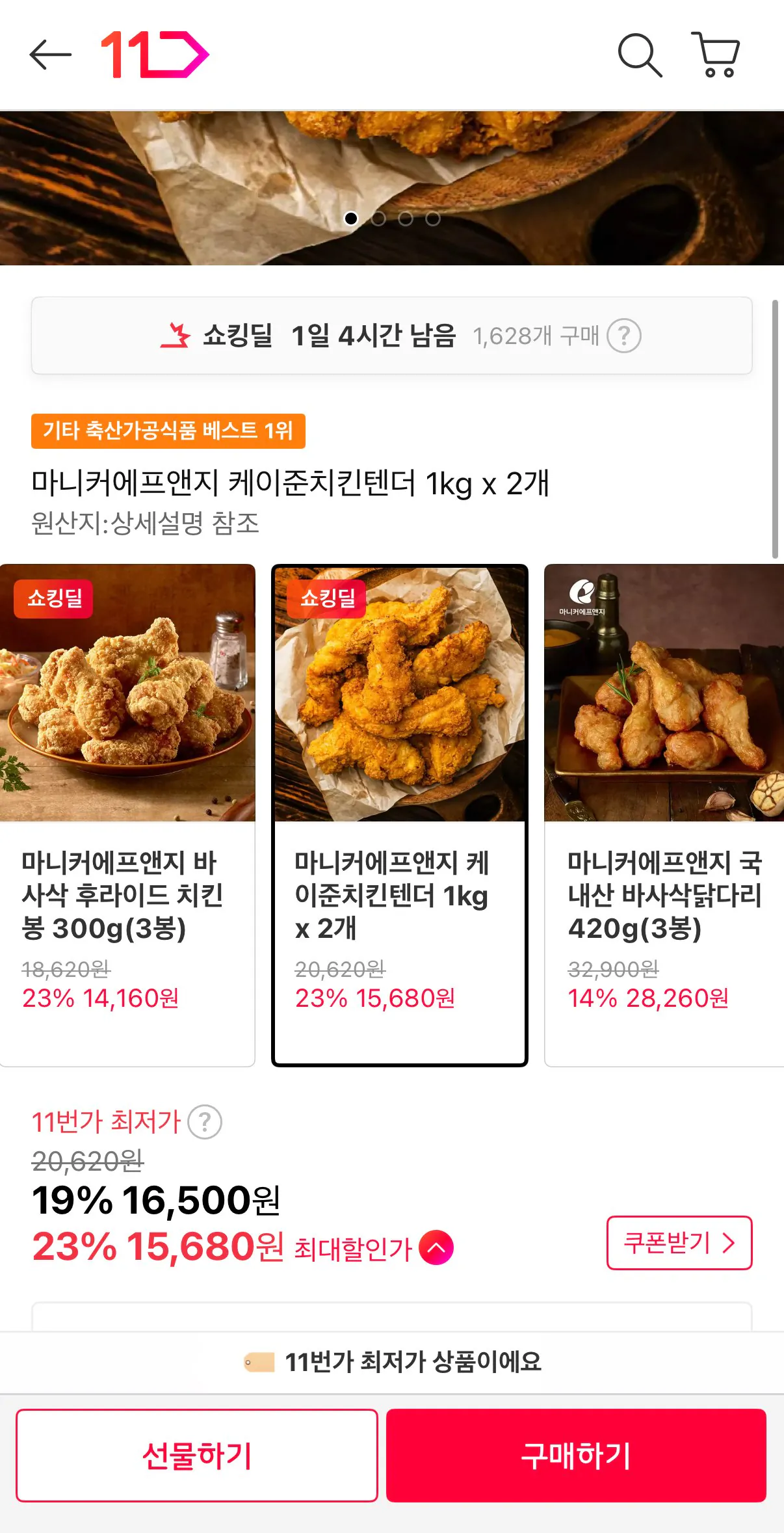The height and width of the screenshot is (1533, 784).
Task: Open help for 쇼킹딜 purchase count
Action: coord(626,337)
